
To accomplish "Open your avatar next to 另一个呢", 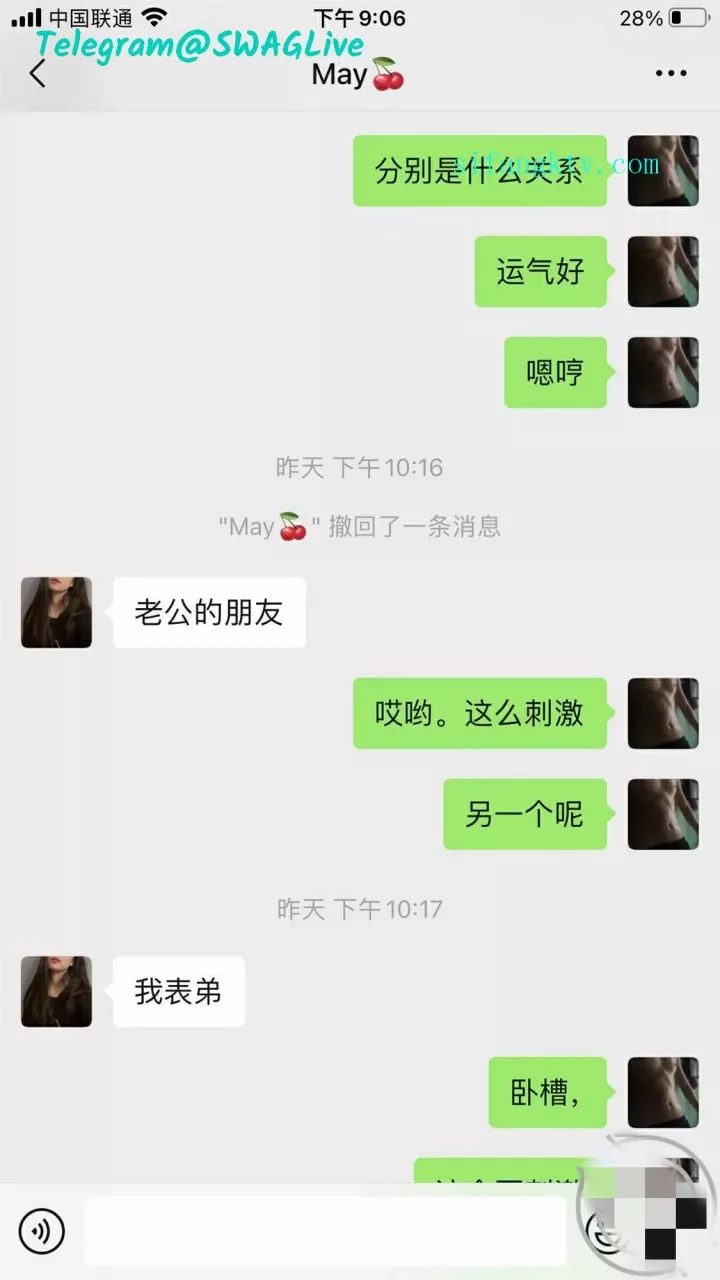I will (x=663, y=814).
